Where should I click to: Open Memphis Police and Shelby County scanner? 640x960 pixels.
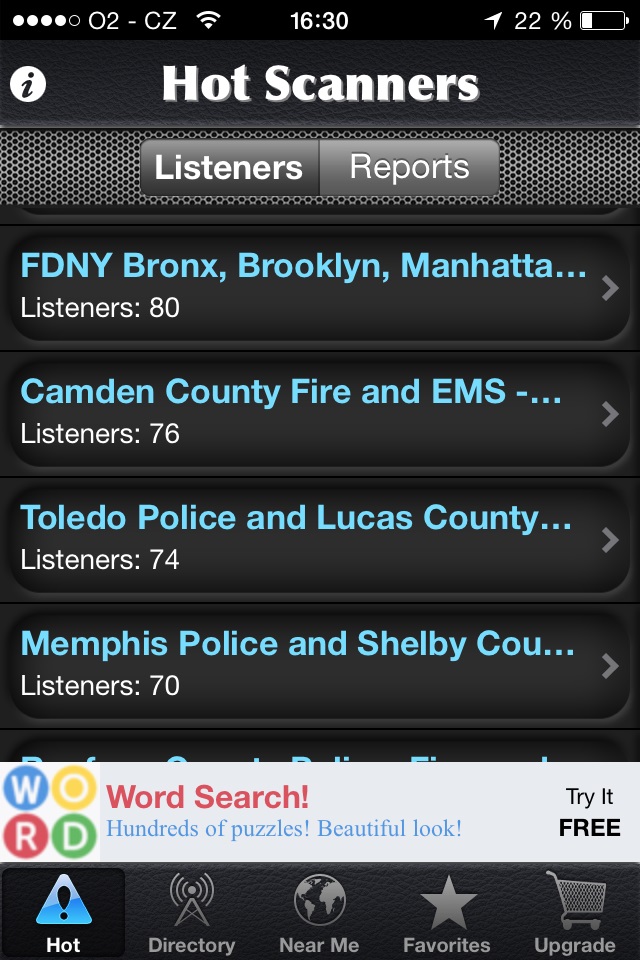[318, 664]
